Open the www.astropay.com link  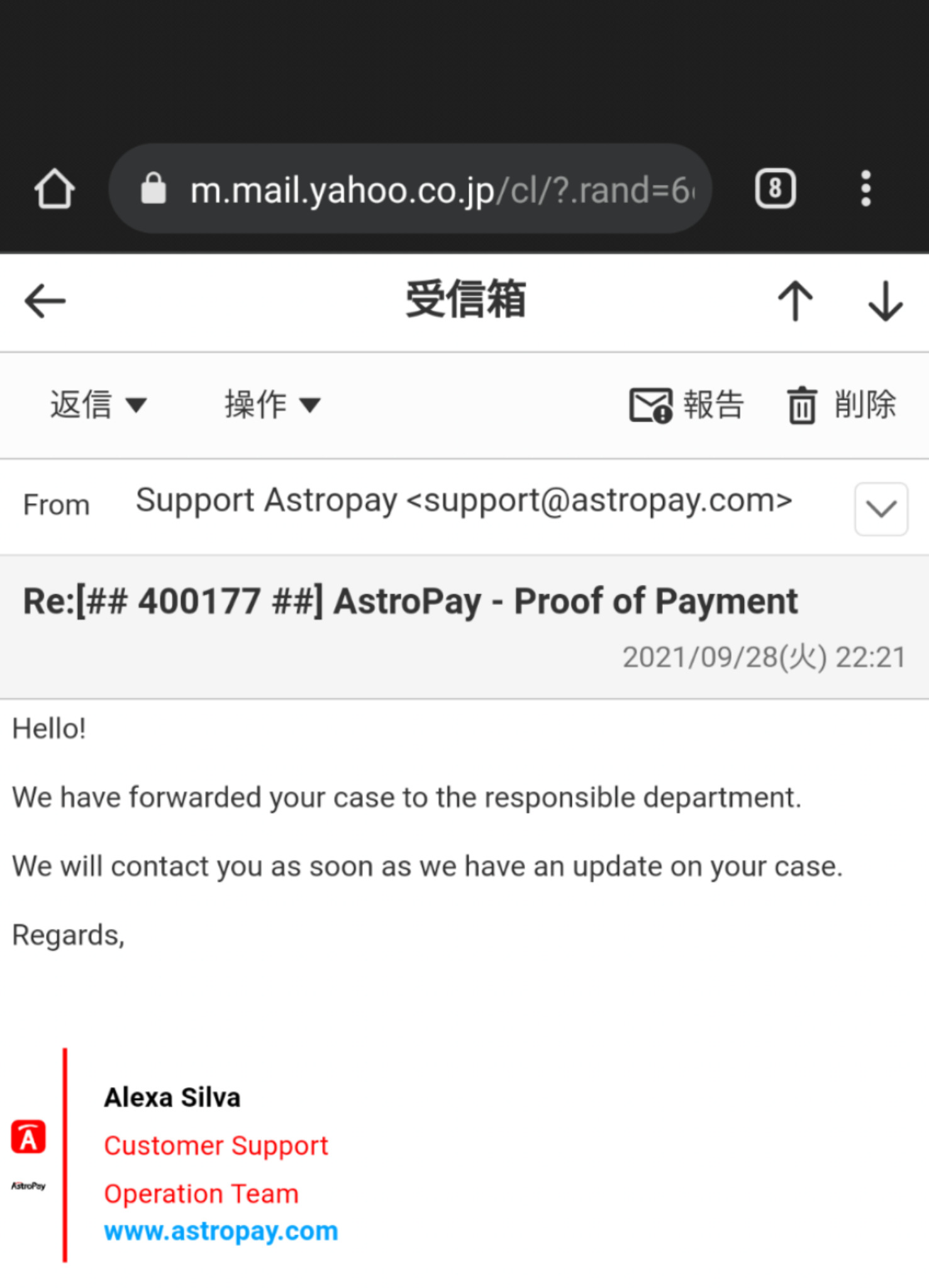[x=221, y=1231]
